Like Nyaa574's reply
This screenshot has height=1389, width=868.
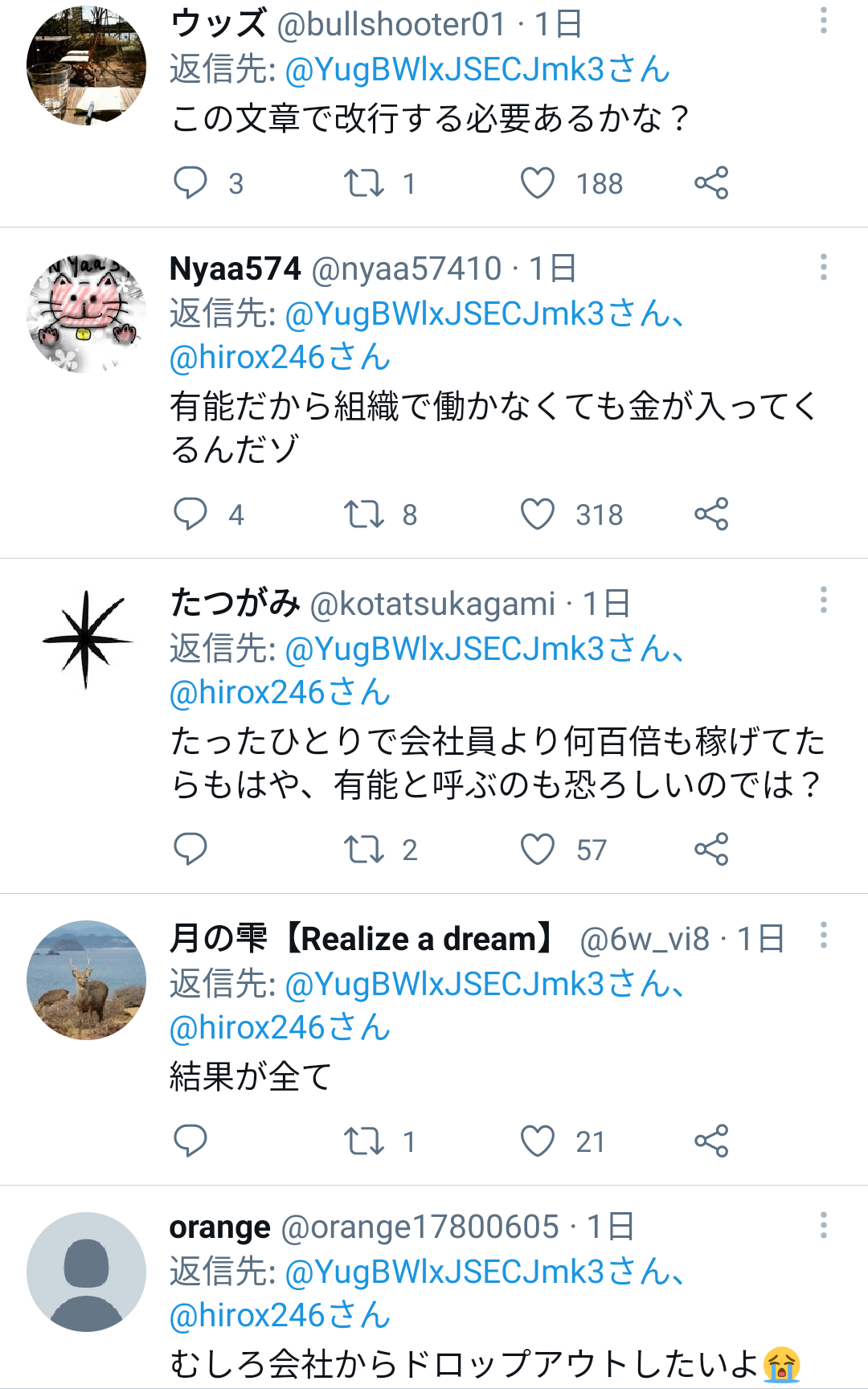tap(538, 514)
